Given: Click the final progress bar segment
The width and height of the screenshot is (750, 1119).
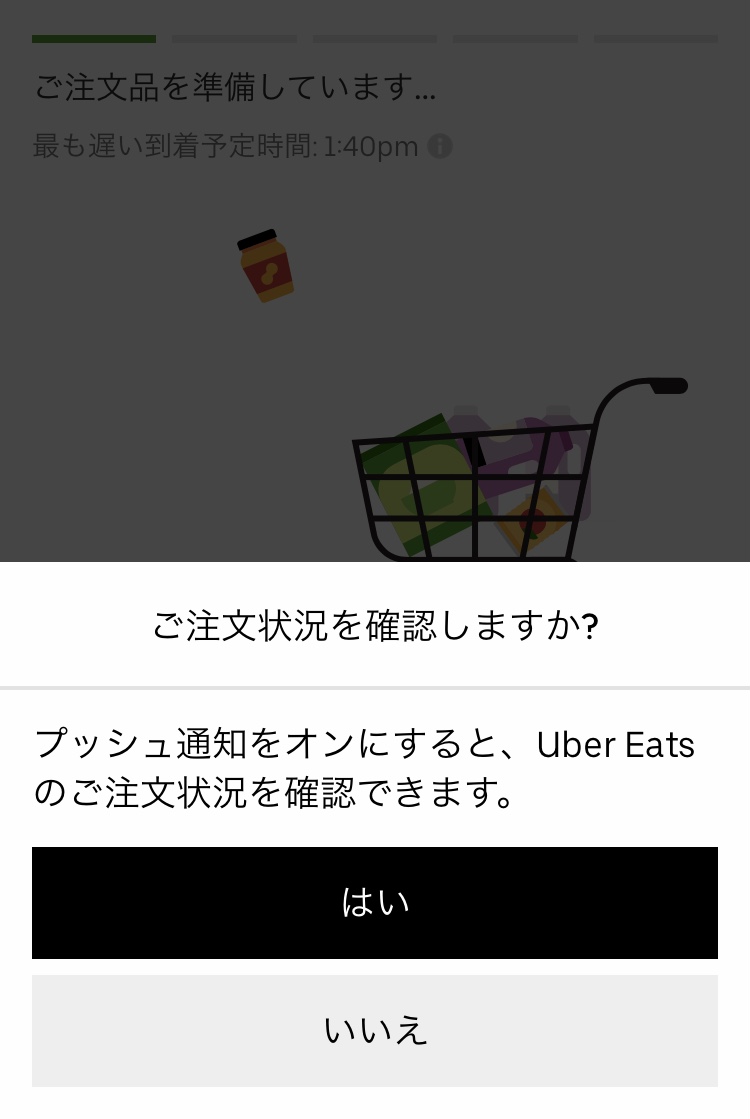Looking at the screenshot, I should [656, 39].
